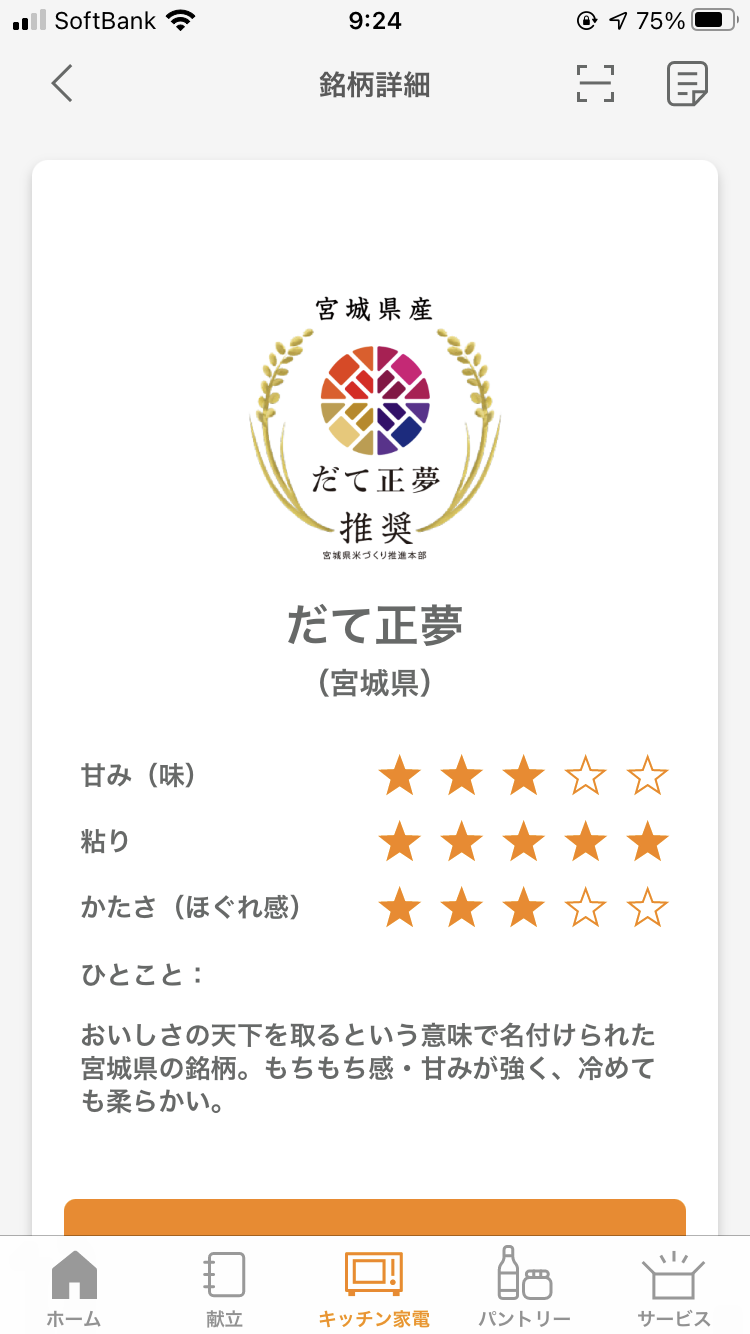The width and height of the screenshot is (750, 1334).
Task: Open the パントリー tab
Action: [x=524, y=1288]
